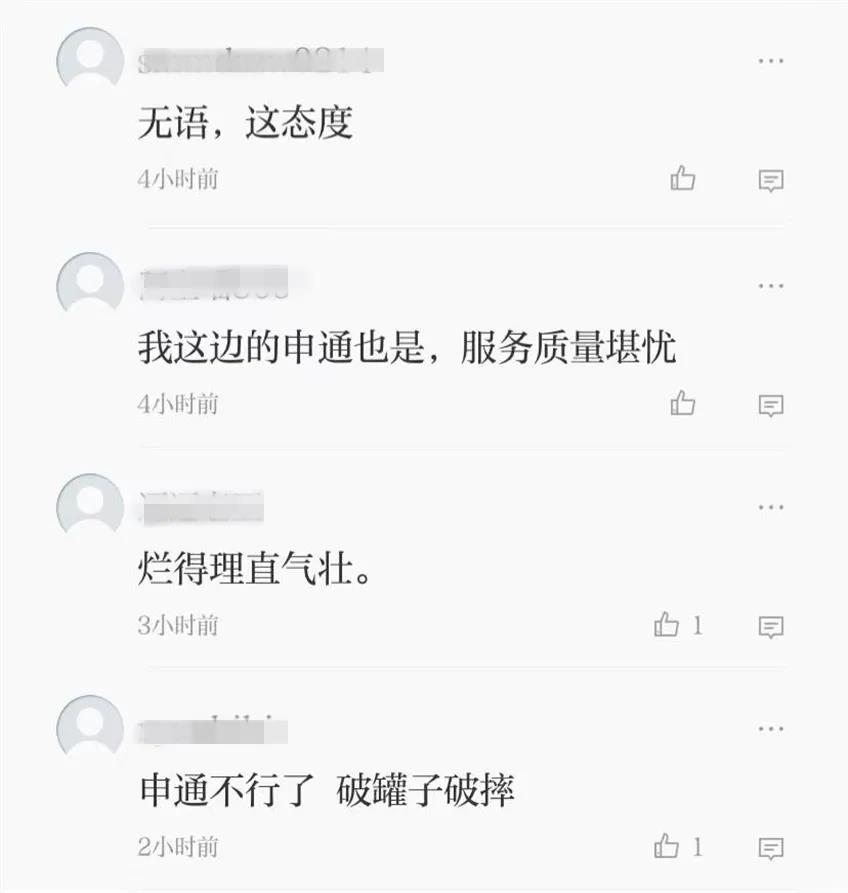Open more options for 服务质量堪忧 comment
Screen dimensions: 848x893
770,286
